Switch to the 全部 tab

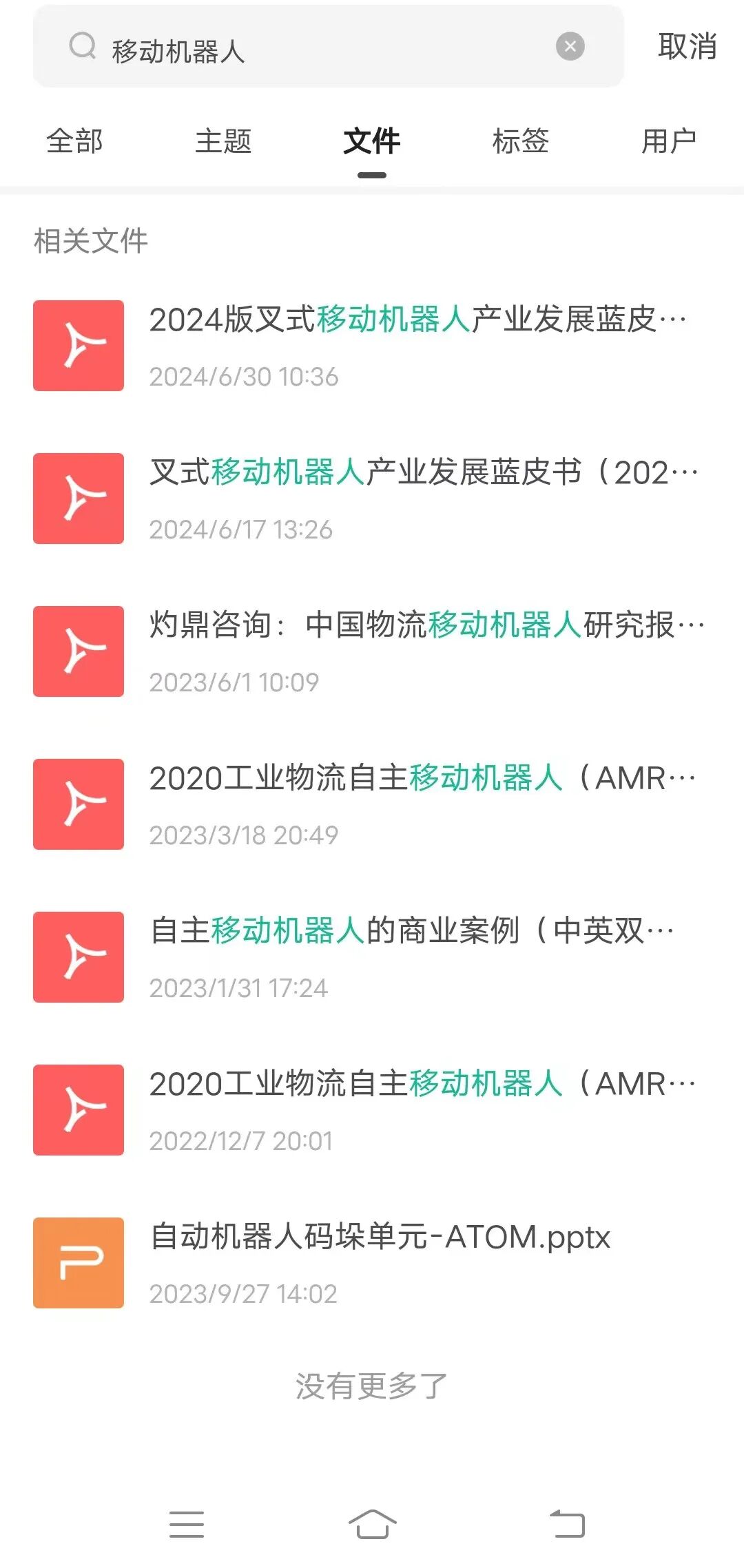[x=74, y=142]
